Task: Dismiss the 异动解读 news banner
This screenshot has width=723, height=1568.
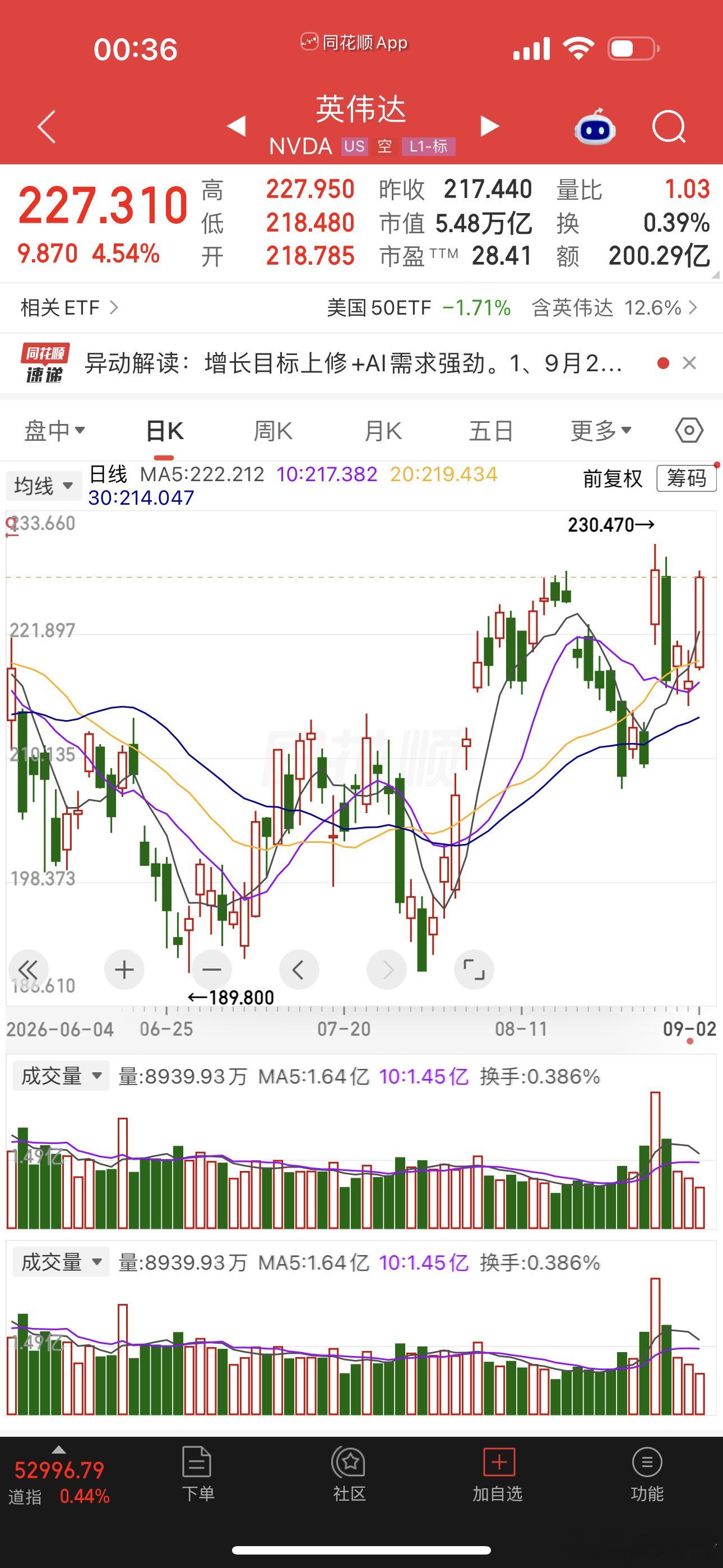Action: tap(689, 363)
